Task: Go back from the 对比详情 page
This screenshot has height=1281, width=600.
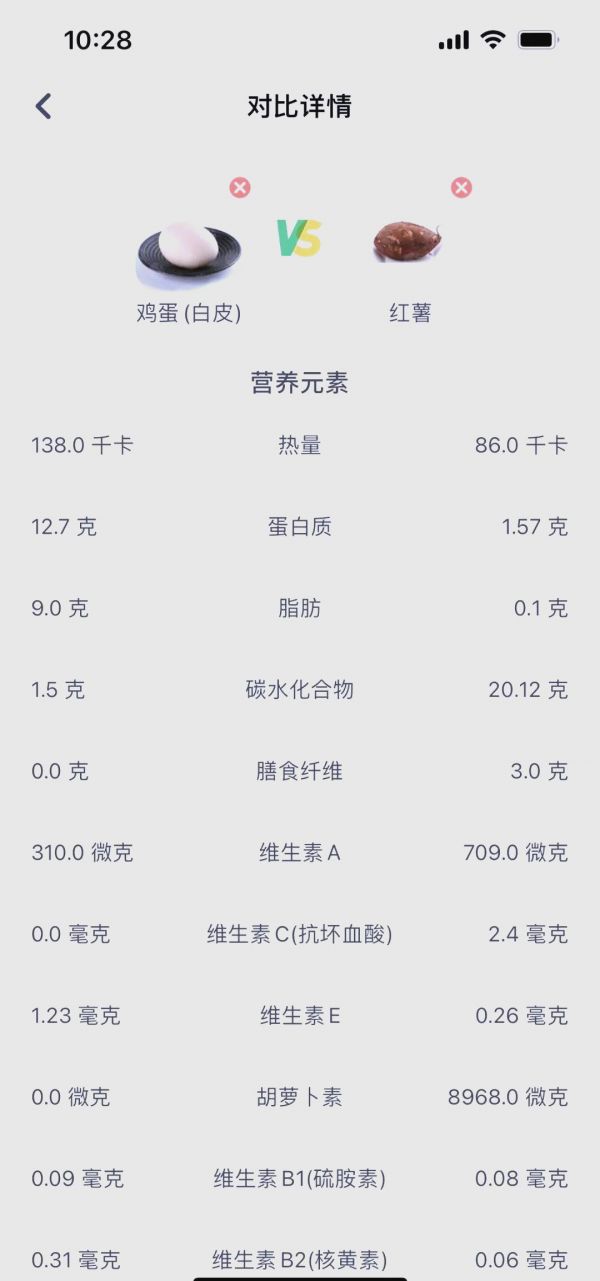Action: point(43,106)
